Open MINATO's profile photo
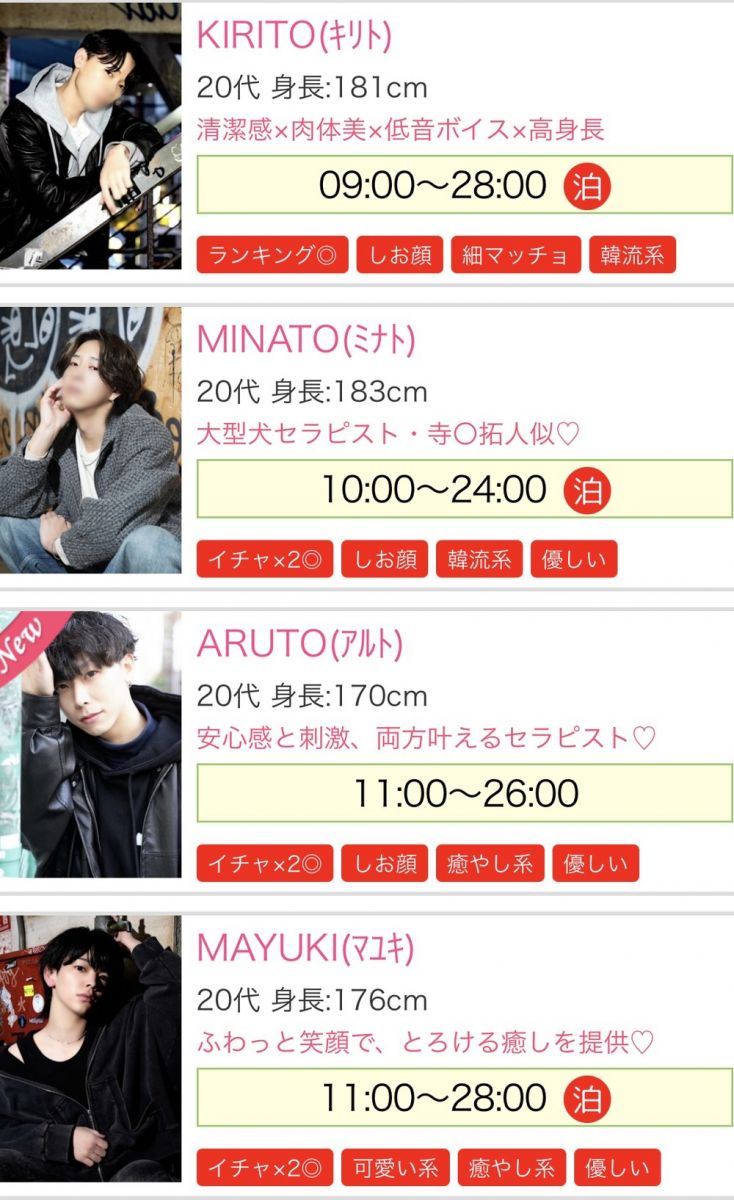This screenshot has height=1200, width=734. tap(90, 440)
